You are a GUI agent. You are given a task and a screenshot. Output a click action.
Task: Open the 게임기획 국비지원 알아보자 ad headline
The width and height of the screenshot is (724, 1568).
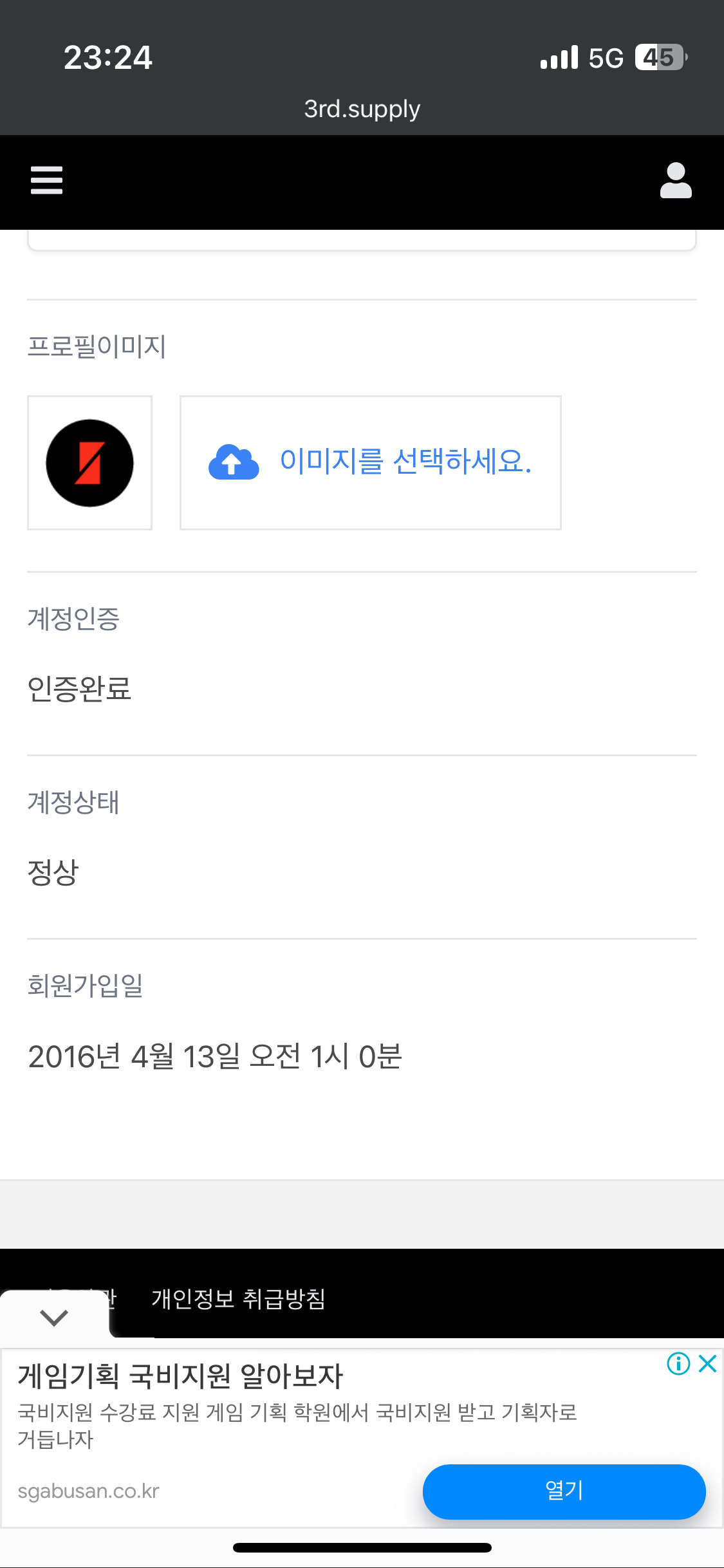click(180, 1376)
